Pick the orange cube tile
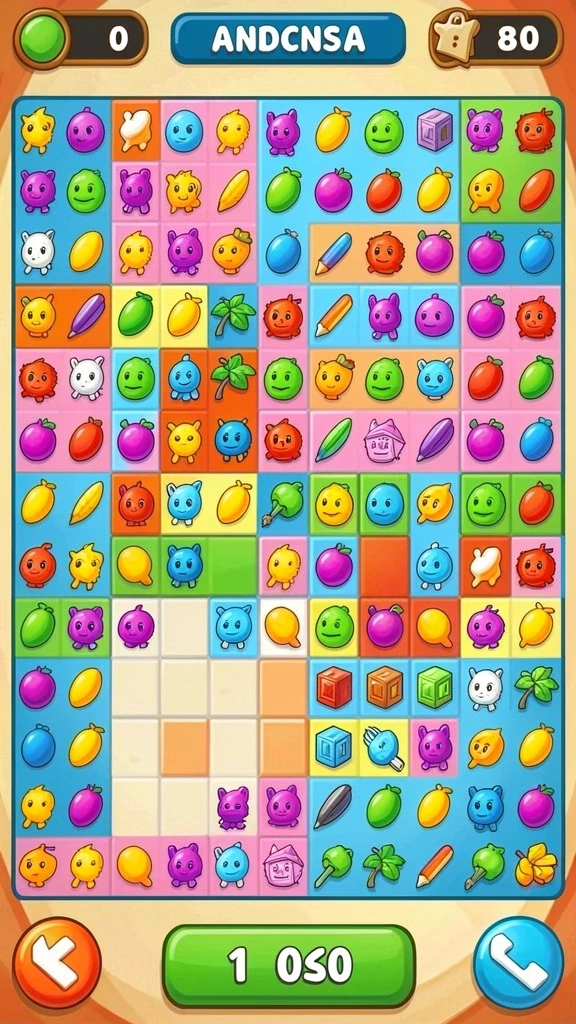 pyautogui.click(x=384, y=687)
